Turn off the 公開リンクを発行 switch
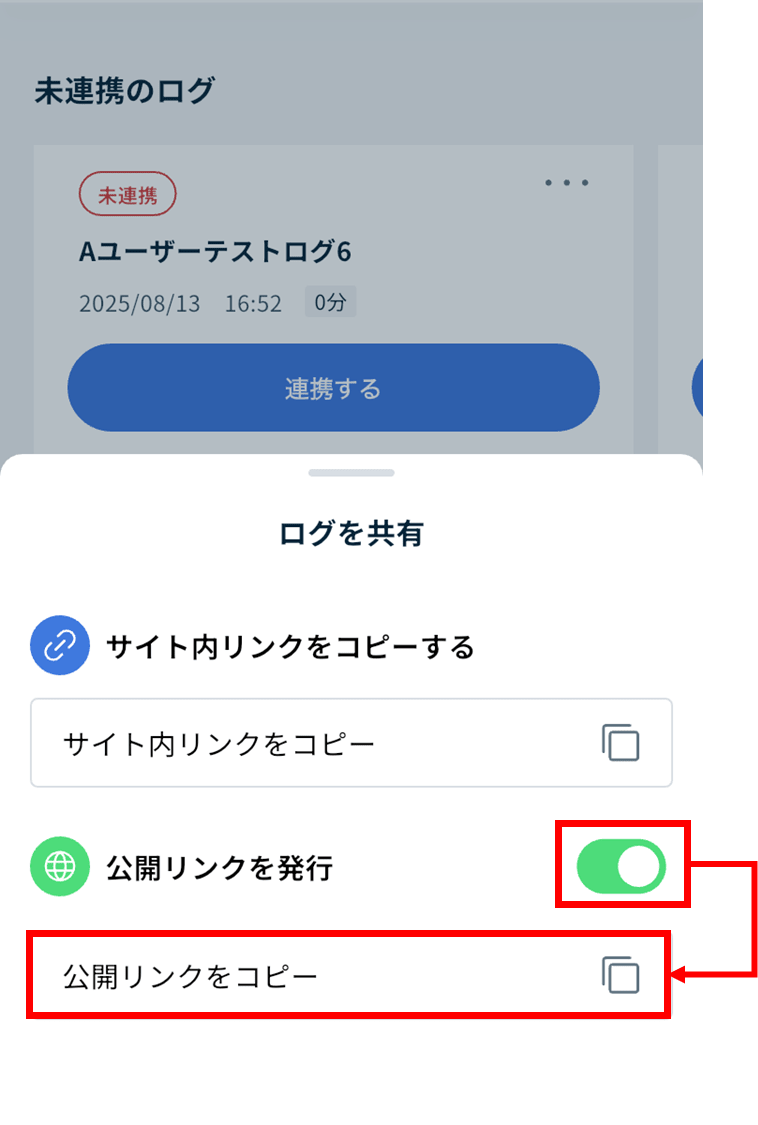758x1125 pixels. pos(621,866)
